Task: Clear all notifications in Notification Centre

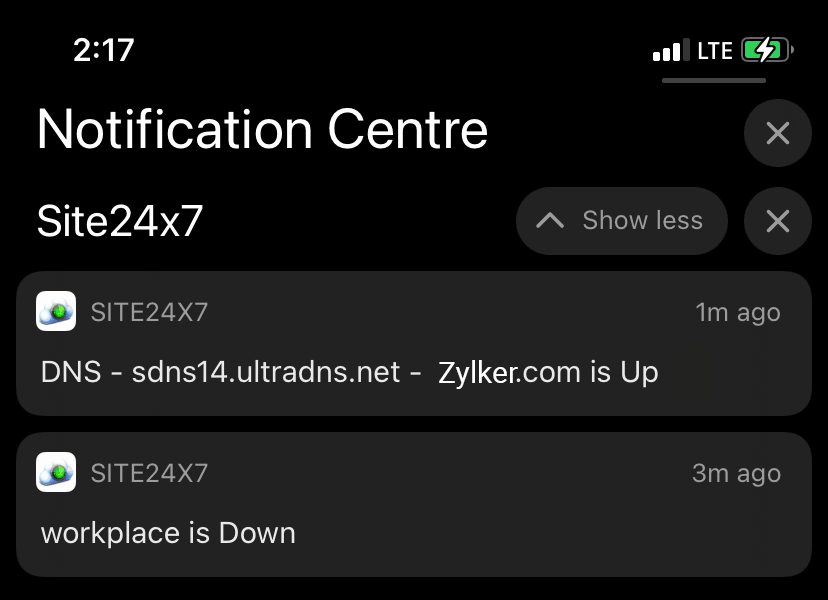Action: point(777,133)
